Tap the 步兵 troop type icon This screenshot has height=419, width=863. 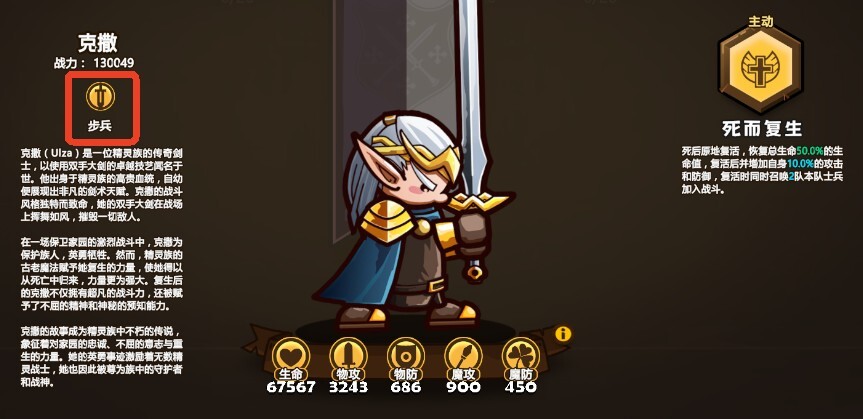pyautogui.click(x=101, y=97)
